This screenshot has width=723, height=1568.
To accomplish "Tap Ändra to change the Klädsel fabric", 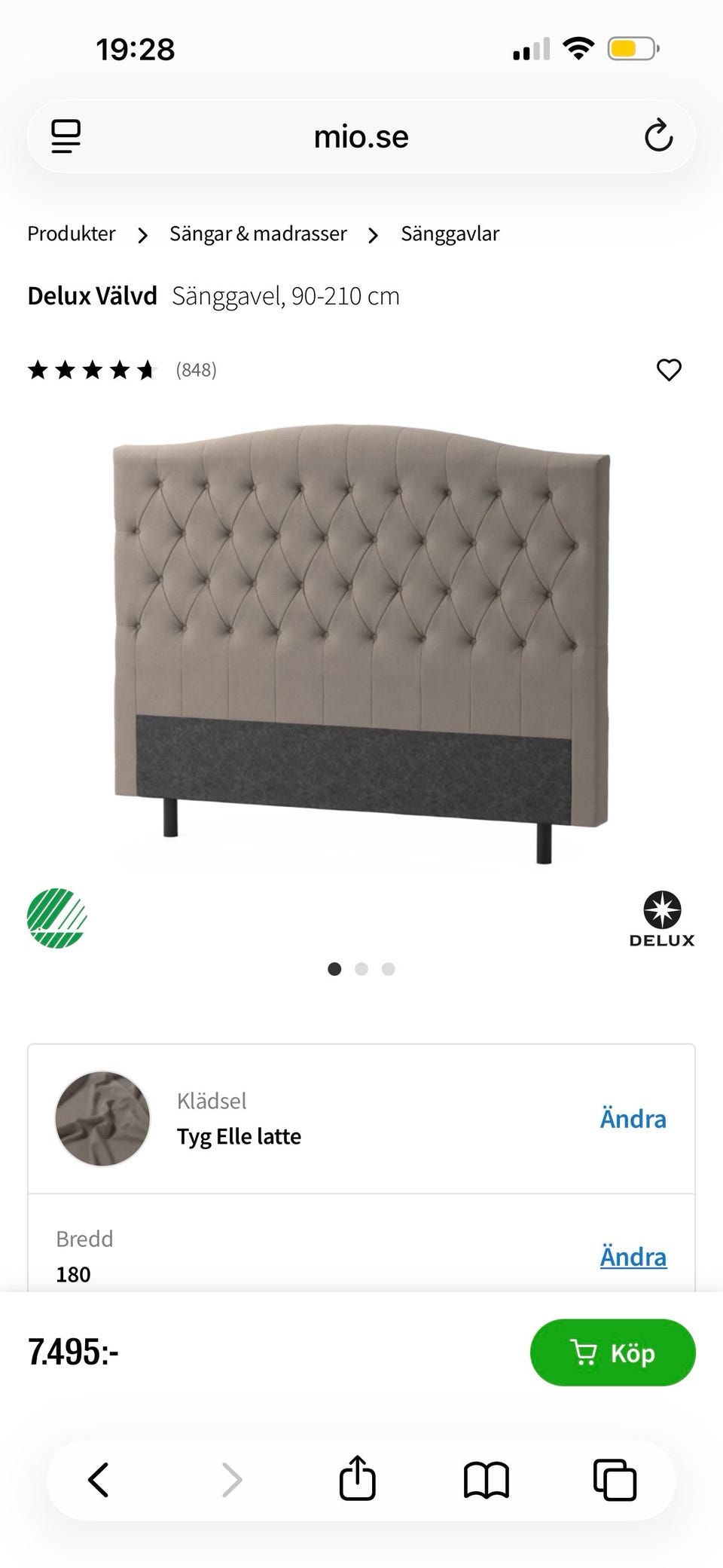I will tap(633, 1119).
